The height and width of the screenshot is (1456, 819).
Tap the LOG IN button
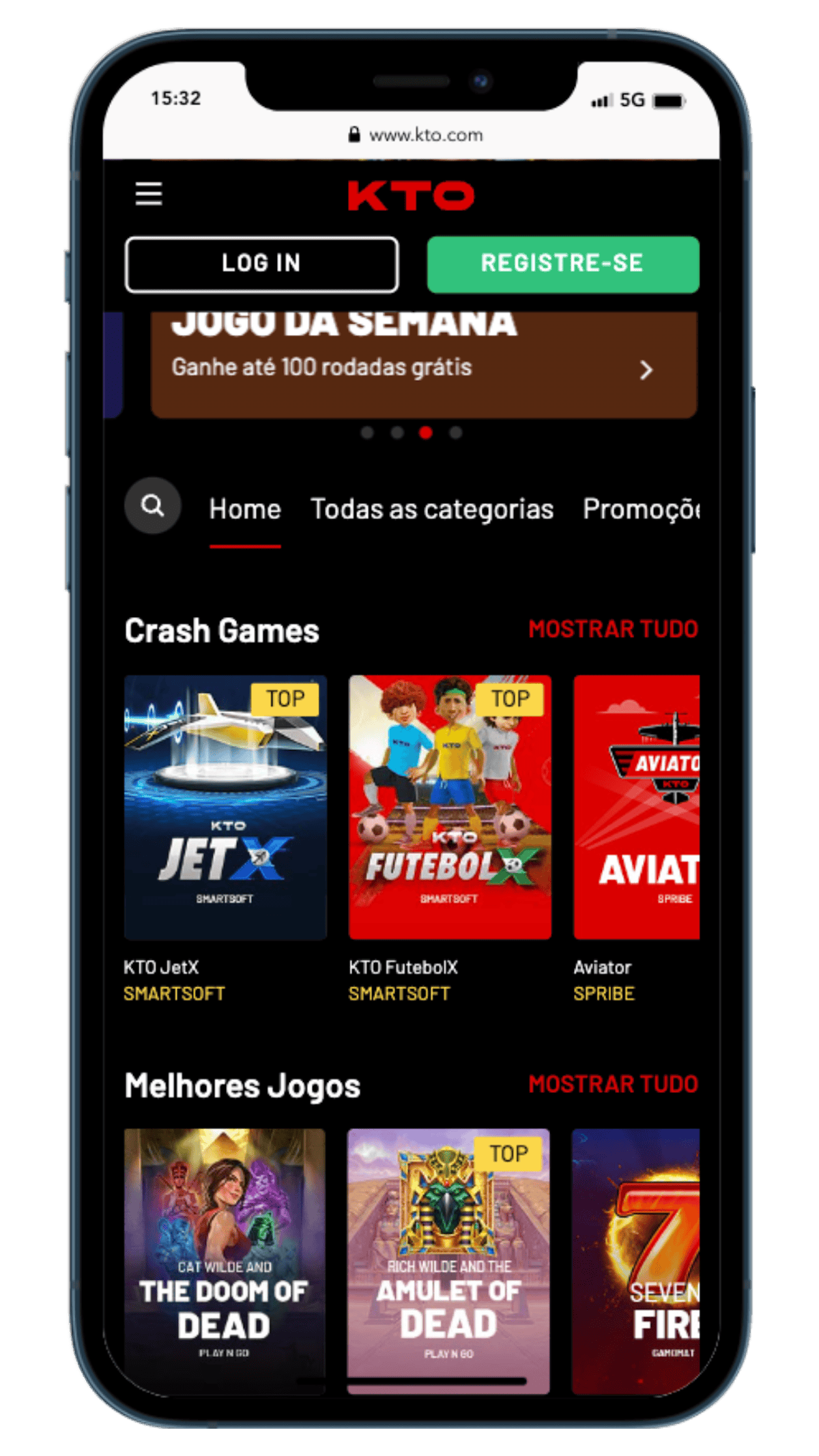(x=261, y=264)
